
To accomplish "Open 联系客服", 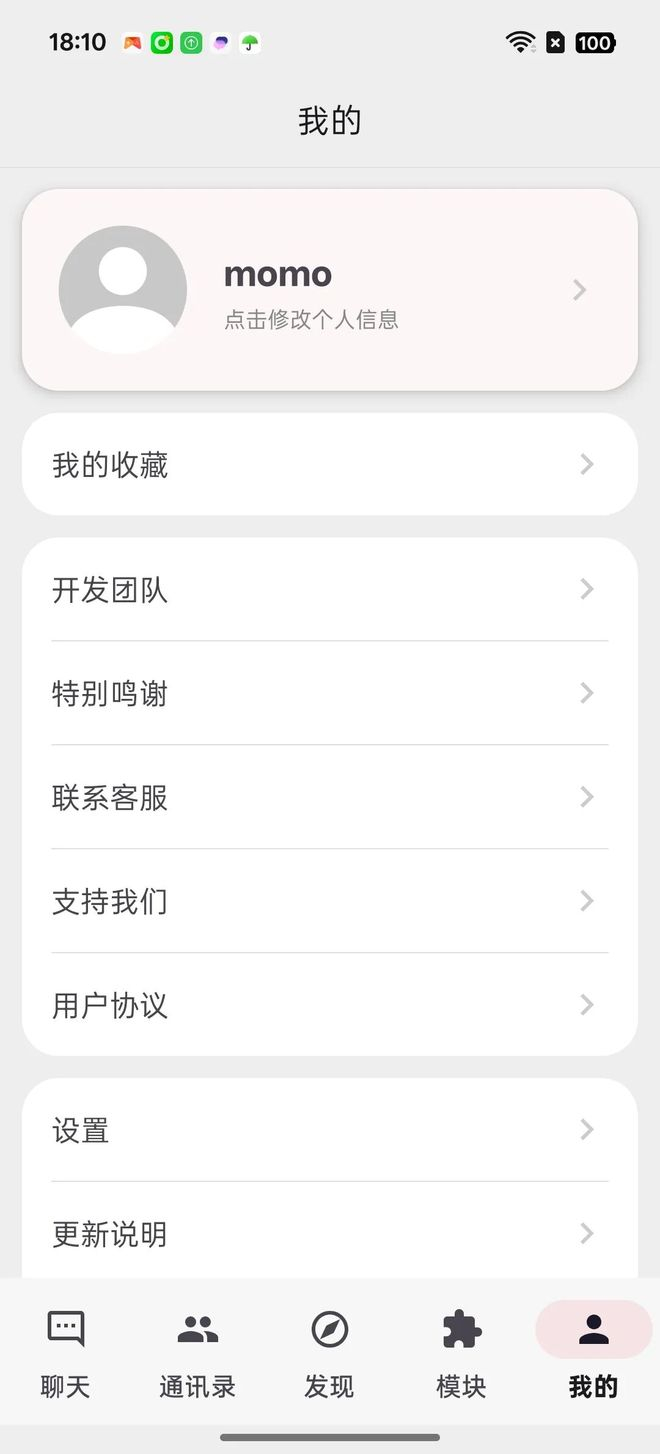I will click(x=330, y=797).
